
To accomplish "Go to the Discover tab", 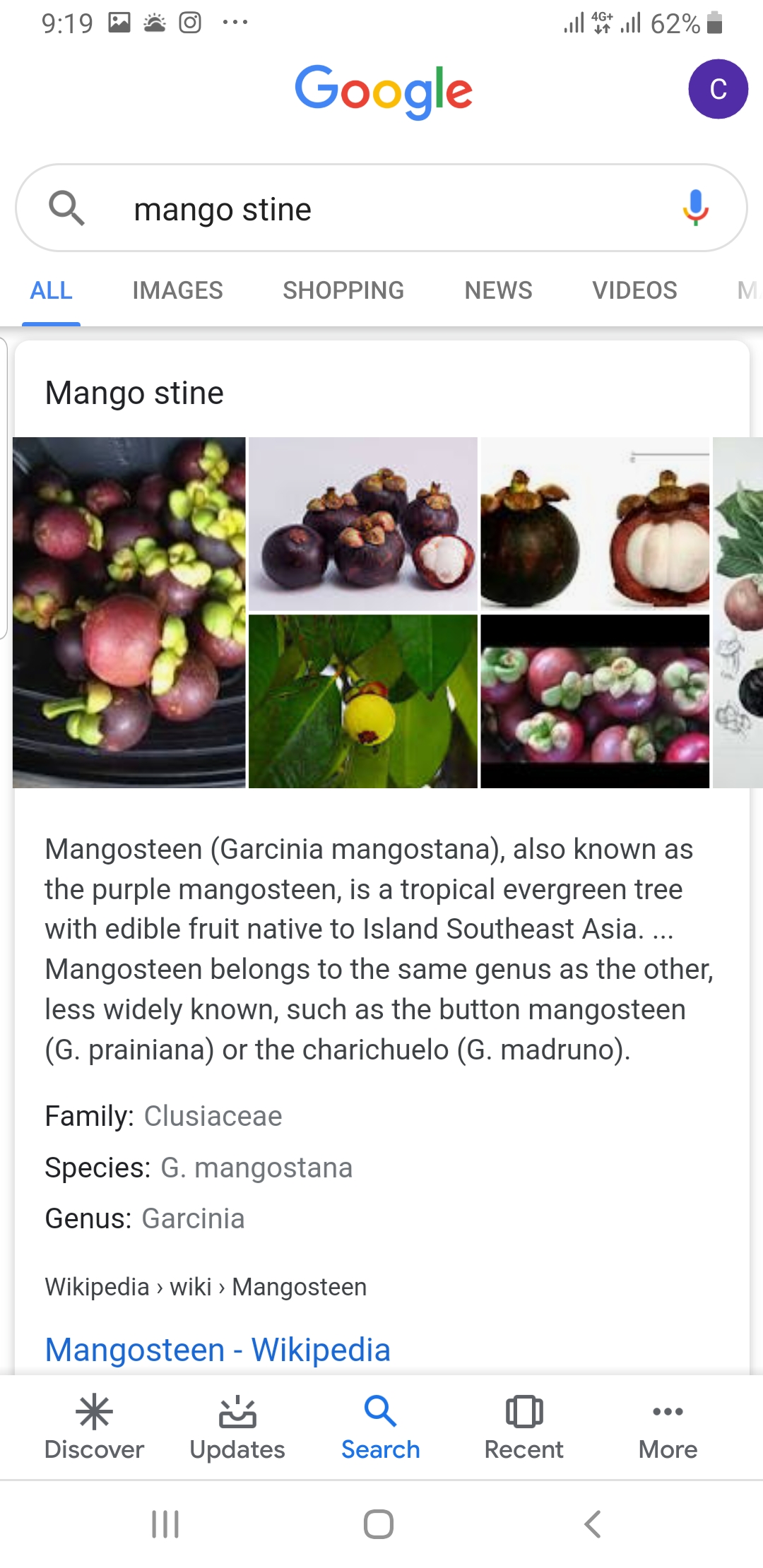I will coord(94,1427).
